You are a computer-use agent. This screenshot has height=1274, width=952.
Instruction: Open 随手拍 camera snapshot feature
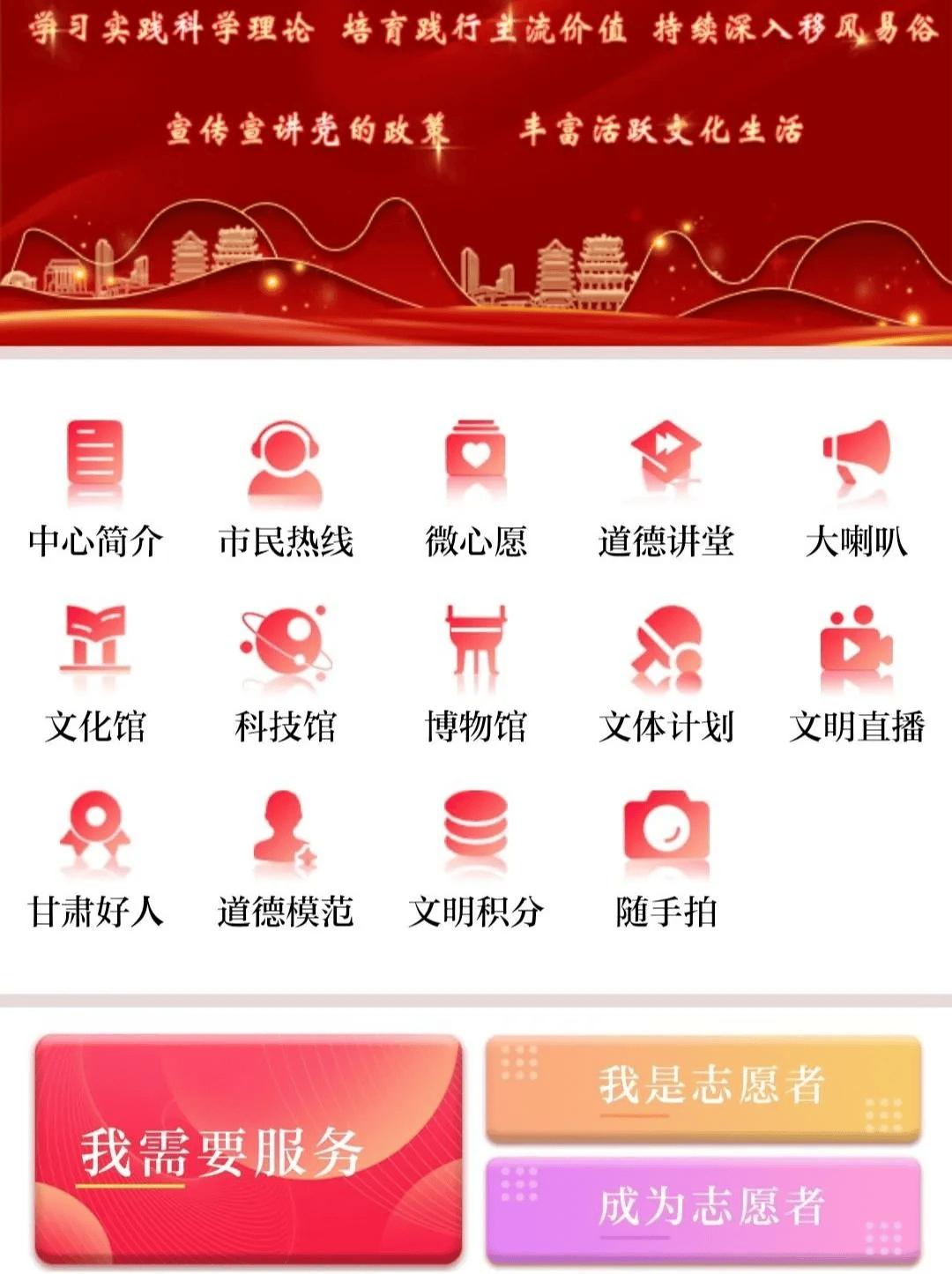click(x=666, y=858)
